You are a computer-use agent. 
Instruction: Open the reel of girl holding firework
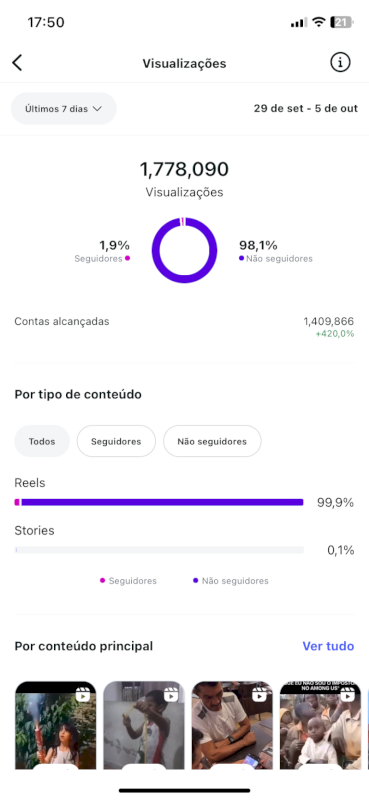coord(56,725)
